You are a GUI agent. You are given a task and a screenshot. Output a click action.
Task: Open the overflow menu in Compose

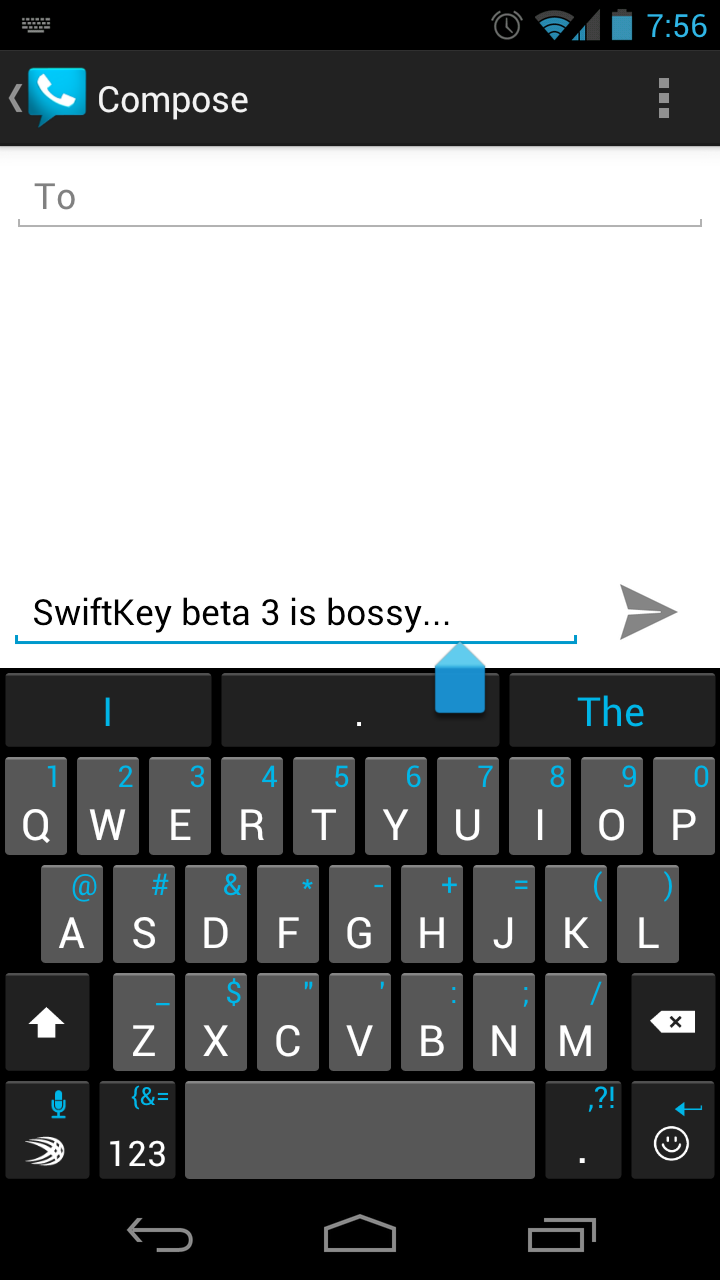coord(663,99)
